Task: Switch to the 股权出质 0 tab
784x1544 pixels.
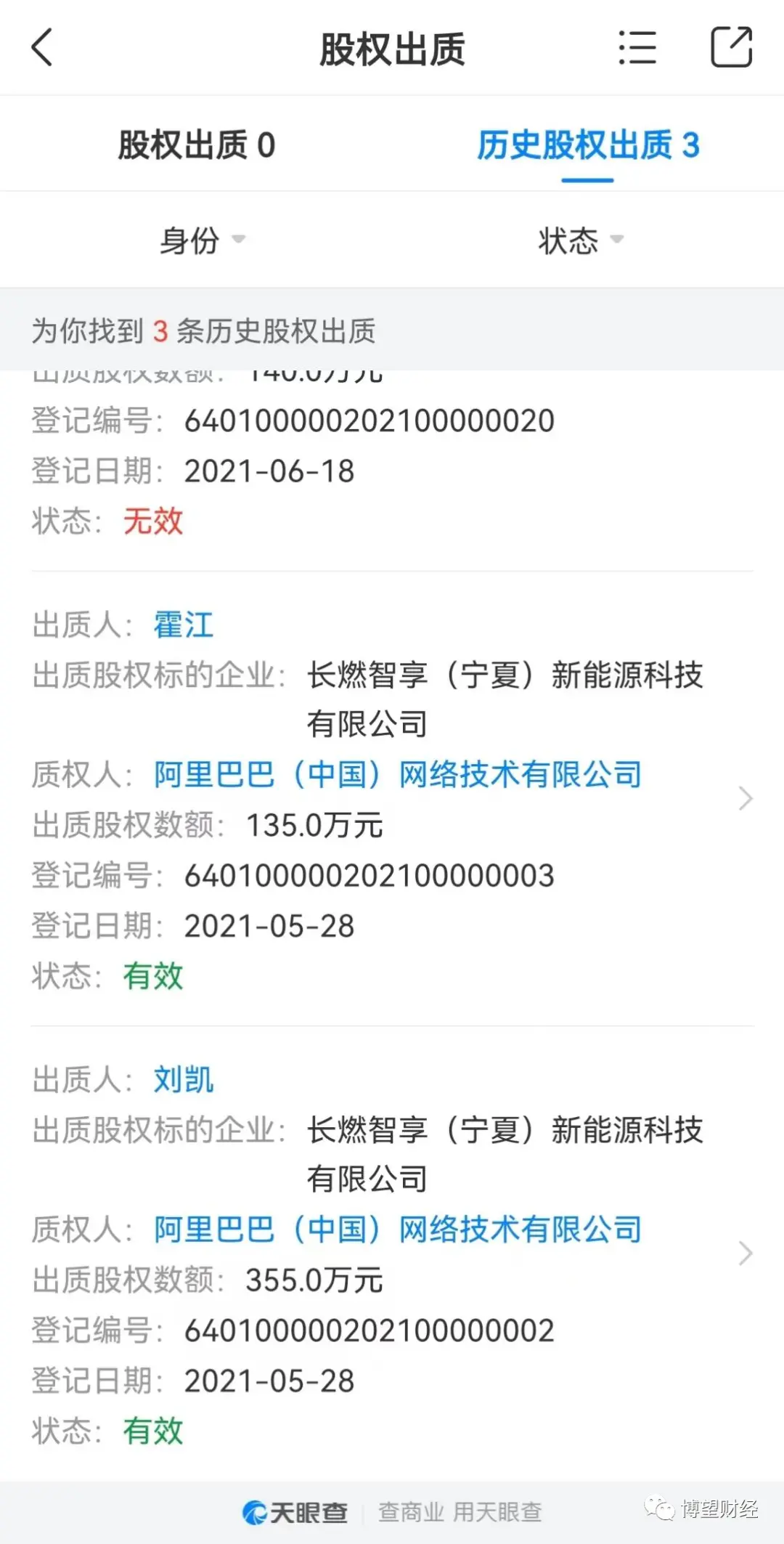Action: tap(197, 145)
